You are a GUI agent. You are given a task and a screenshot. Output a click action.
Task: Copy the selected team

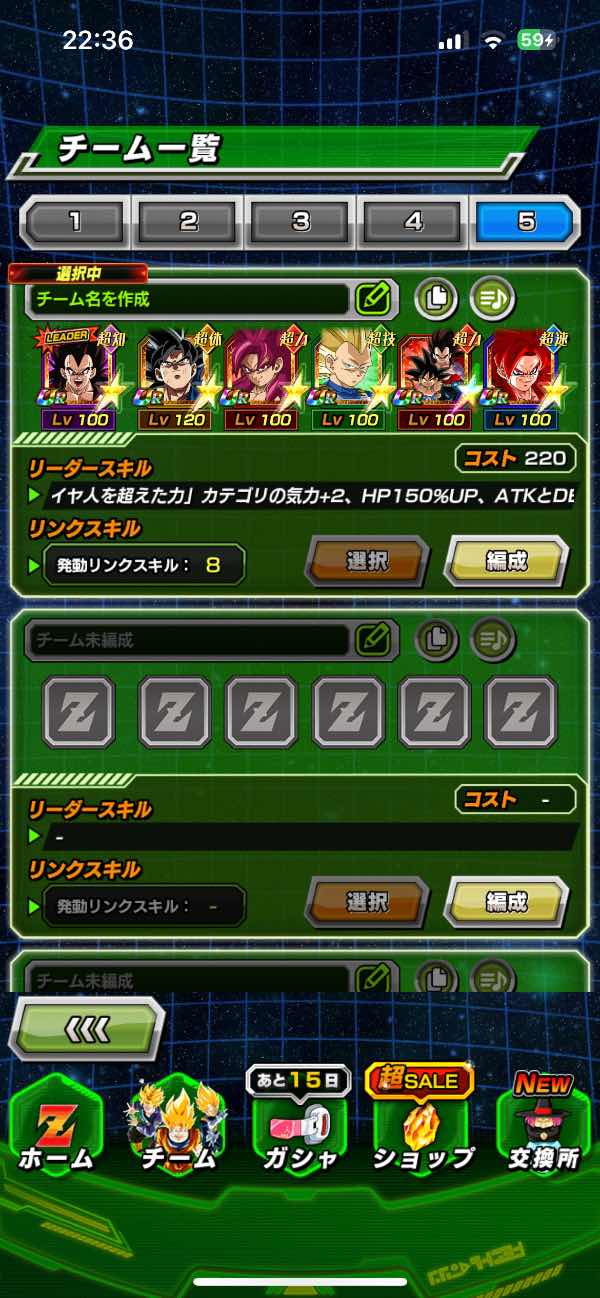[x=436, y=297]
